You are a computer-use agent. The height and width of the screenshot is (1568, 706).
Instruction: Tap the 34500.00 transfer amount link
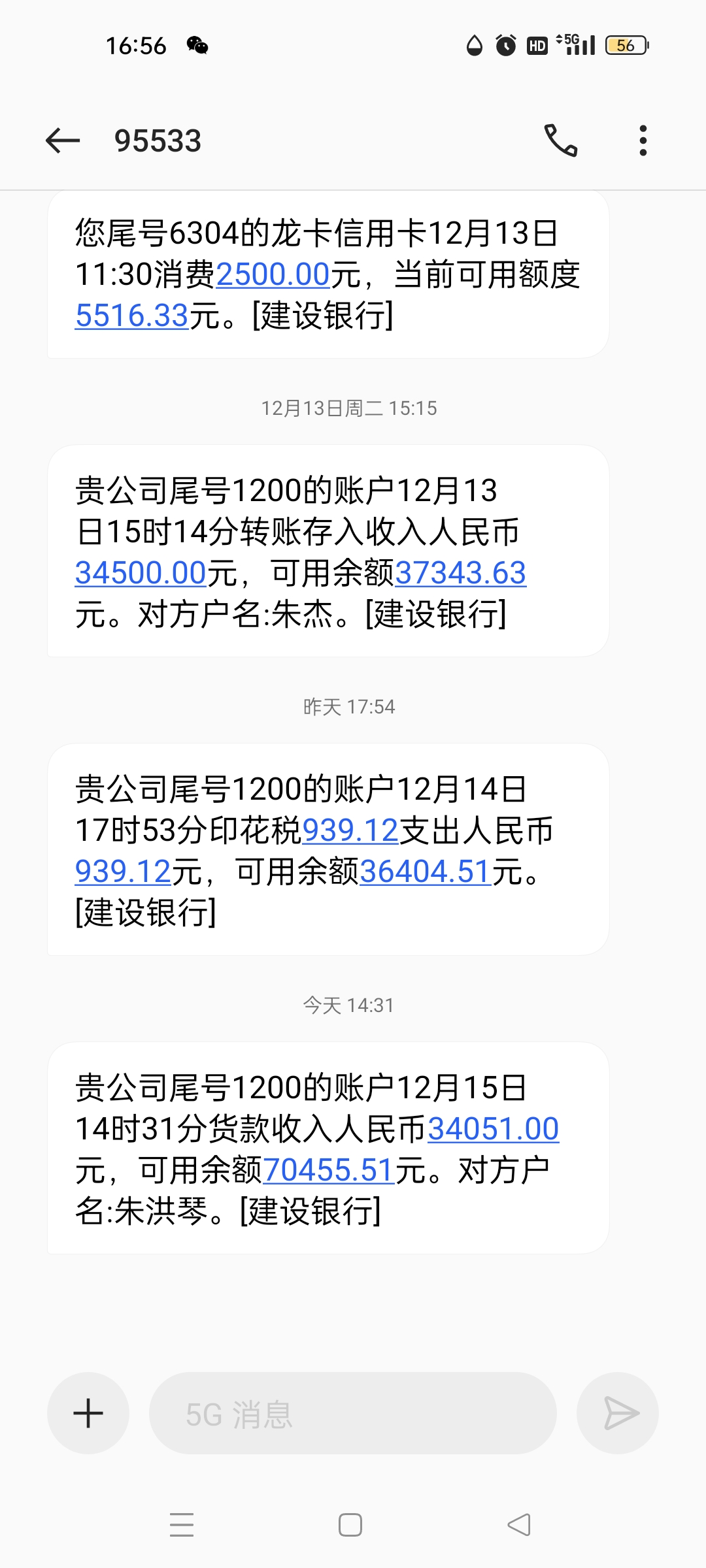(141, 573)
